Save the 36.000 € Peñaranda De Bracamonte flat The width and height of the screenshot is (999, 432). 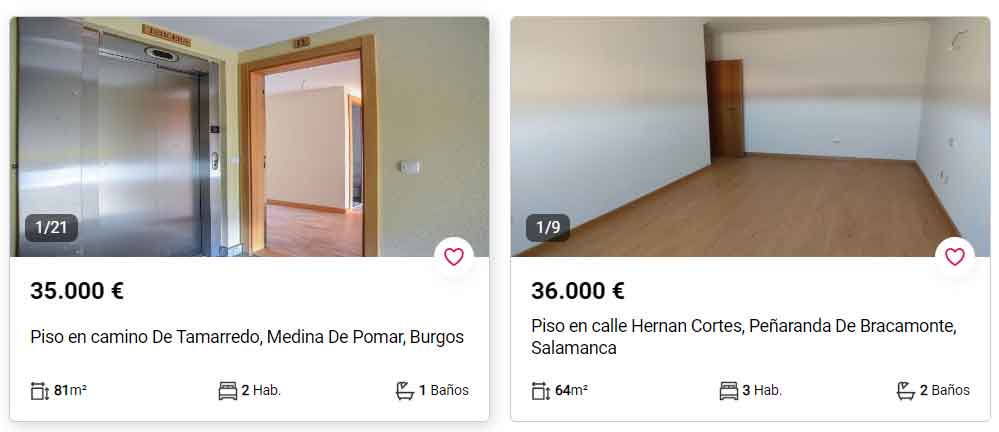coord(955,257)
